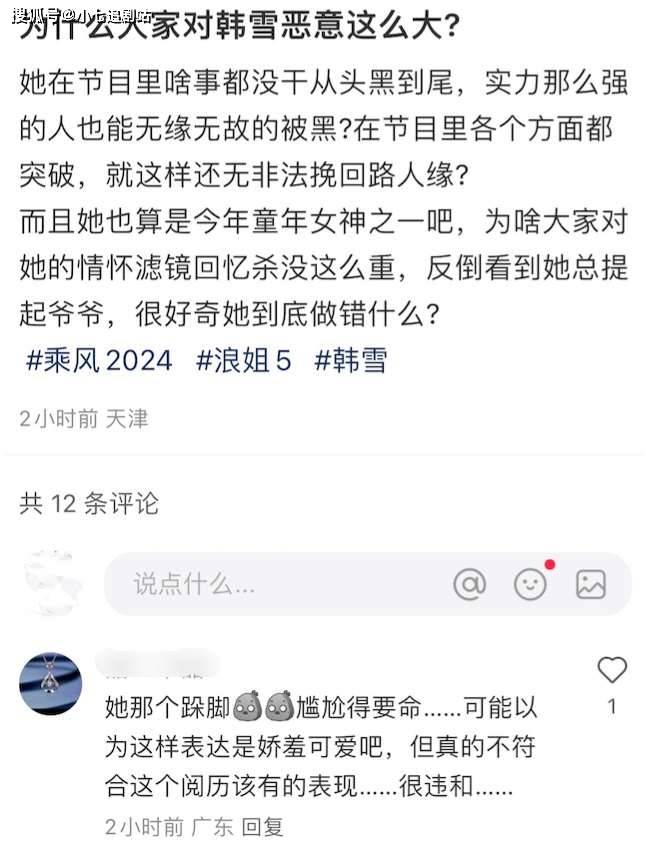Open the emoji picker in comment box
The height and width of the screenshot is (852, 646).
click(530, 583)
